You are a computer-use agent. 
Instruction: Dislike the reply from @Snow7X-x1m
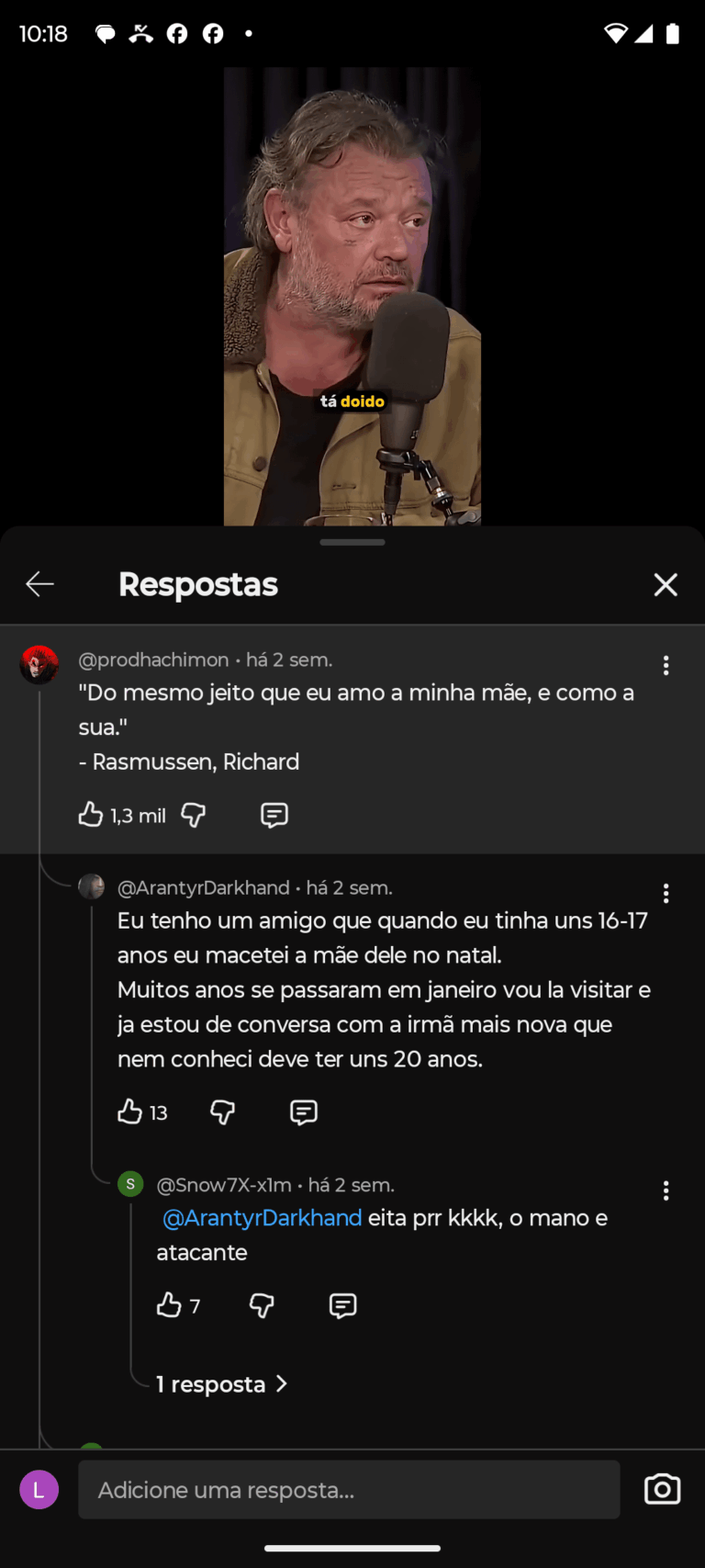click(262, 1305)
